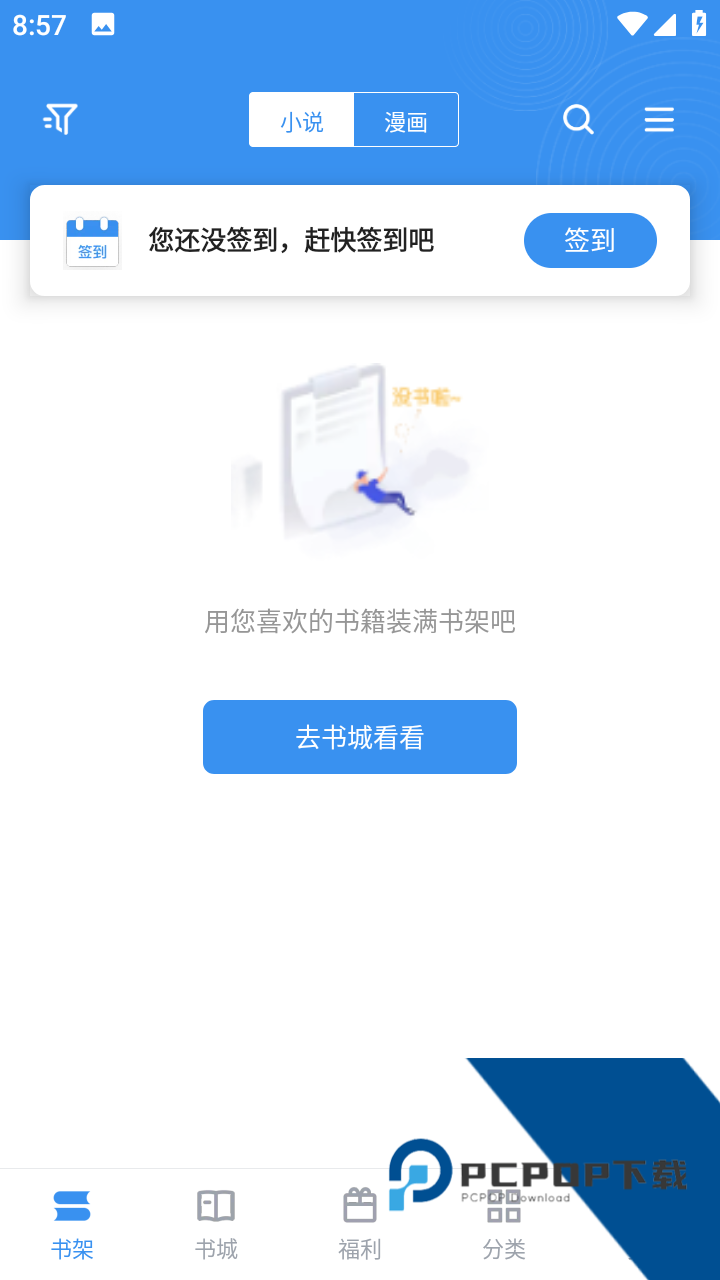Tap the screenshot notification icon
The width and height of the screenshot is (720, 1280).
point(103,24)
